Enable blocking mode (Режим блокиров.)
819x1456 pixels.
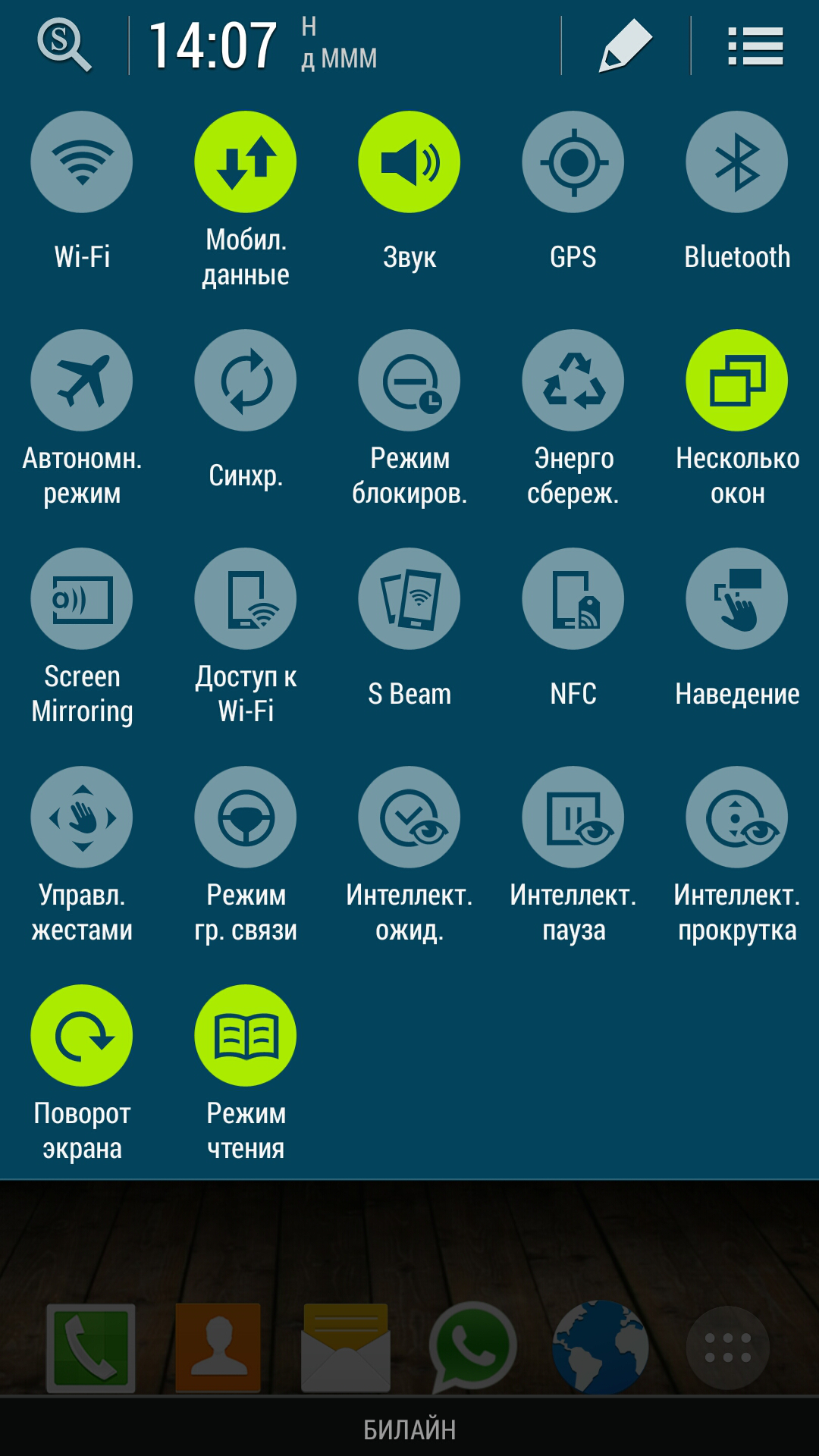click(409, 381)
